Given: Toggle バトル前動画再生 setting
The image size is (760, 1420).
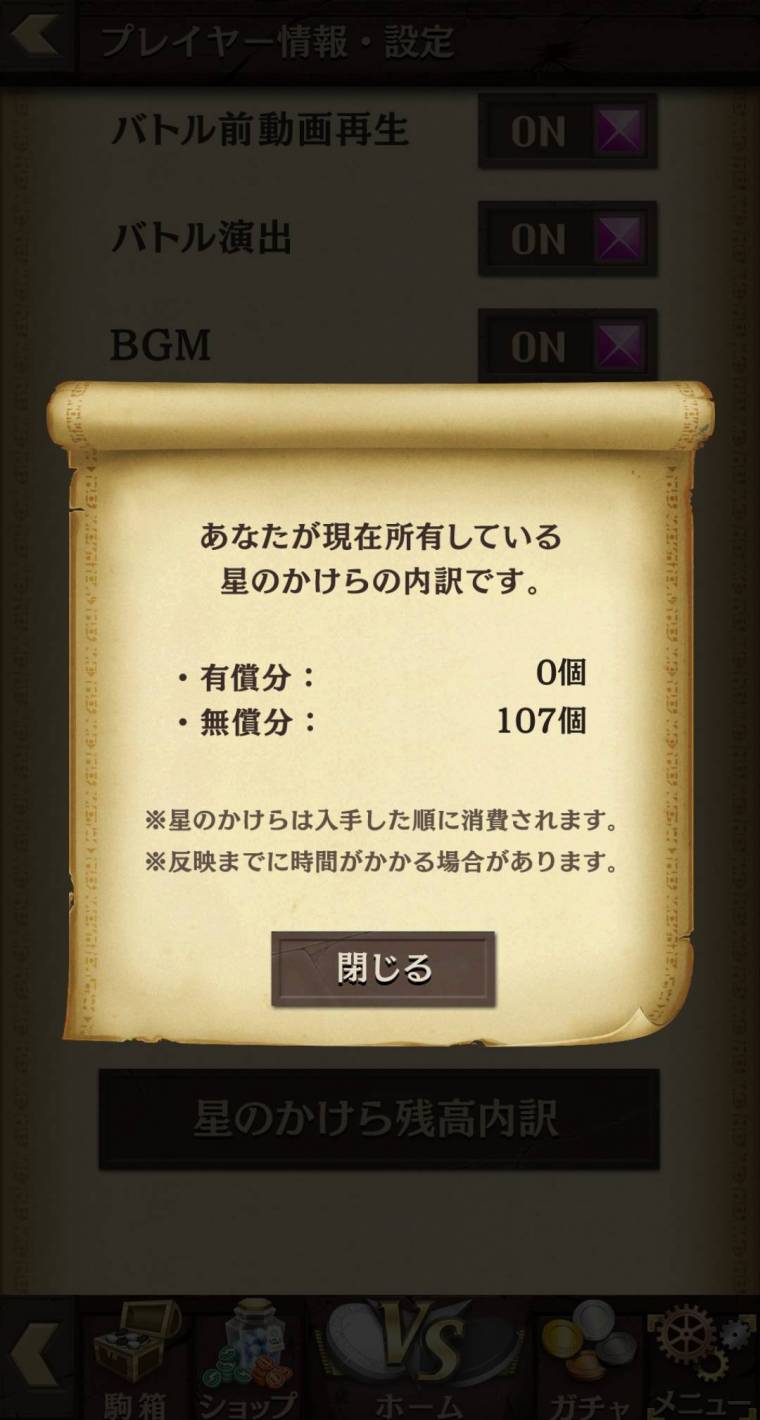Looking at the screenshot, I should (x=567, y=131).
